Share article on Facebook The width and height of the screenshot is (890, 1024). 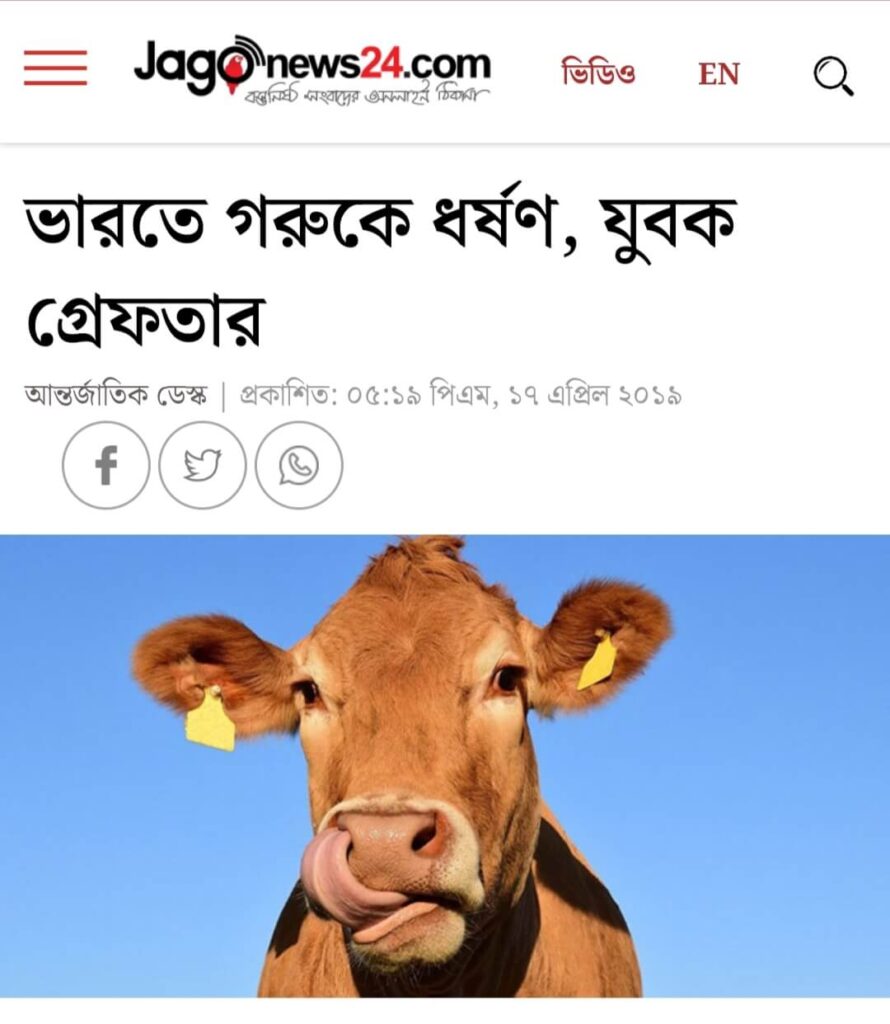click(x=106, y=465)
